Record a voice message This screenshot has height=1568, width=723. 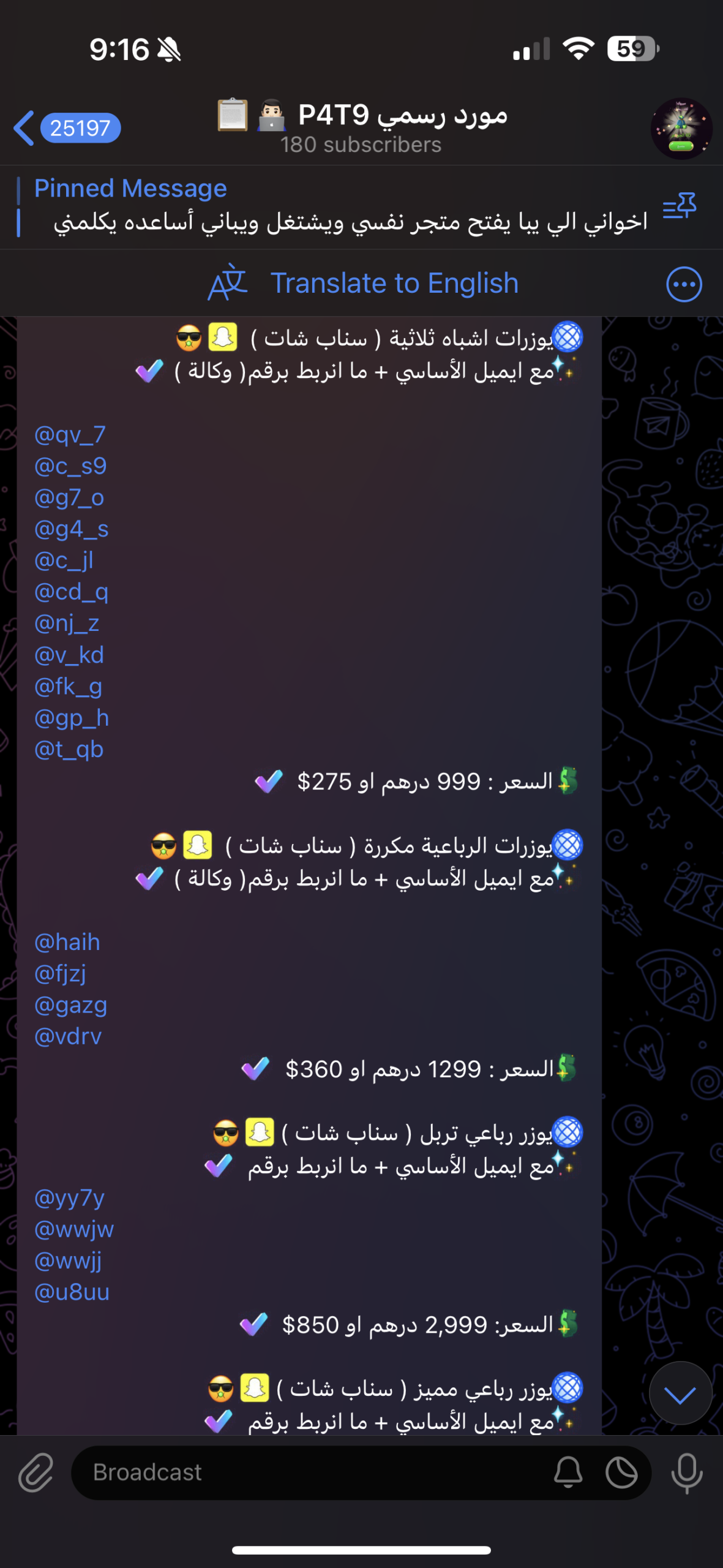(686, 1472)
